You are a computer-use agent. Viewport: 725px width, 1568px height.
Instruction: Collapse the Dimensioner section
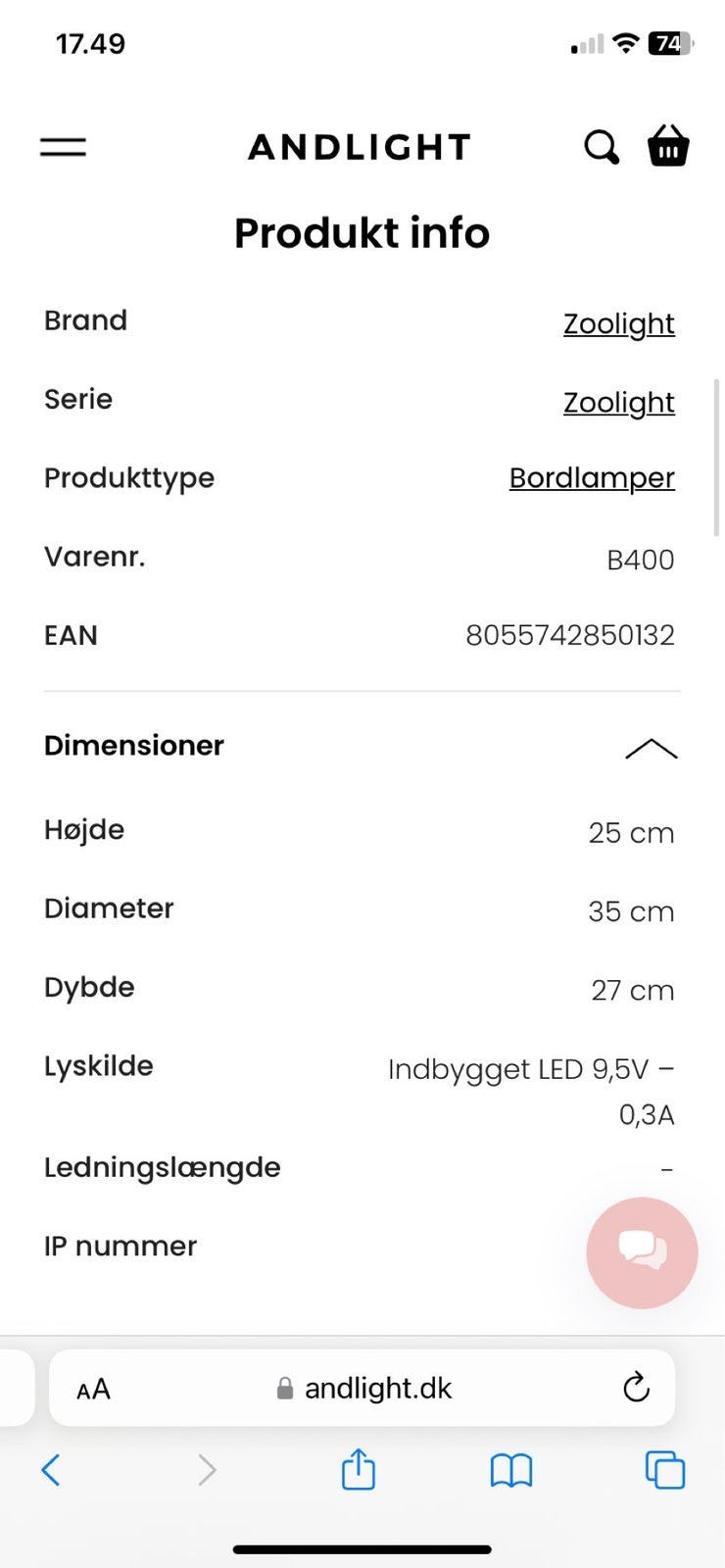[x=651, y=749]
